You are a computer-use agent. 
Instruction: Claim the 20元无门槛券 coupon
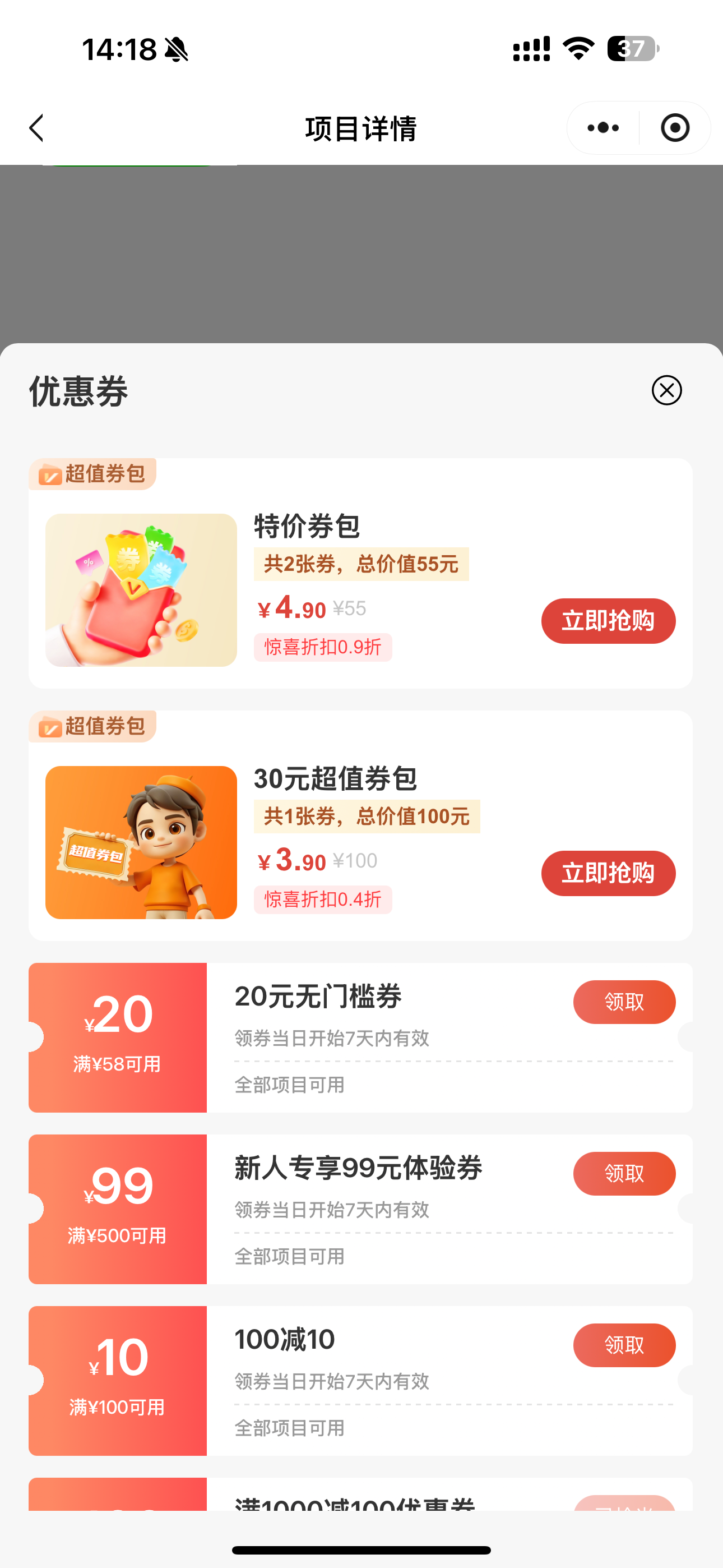point(624,1002)
